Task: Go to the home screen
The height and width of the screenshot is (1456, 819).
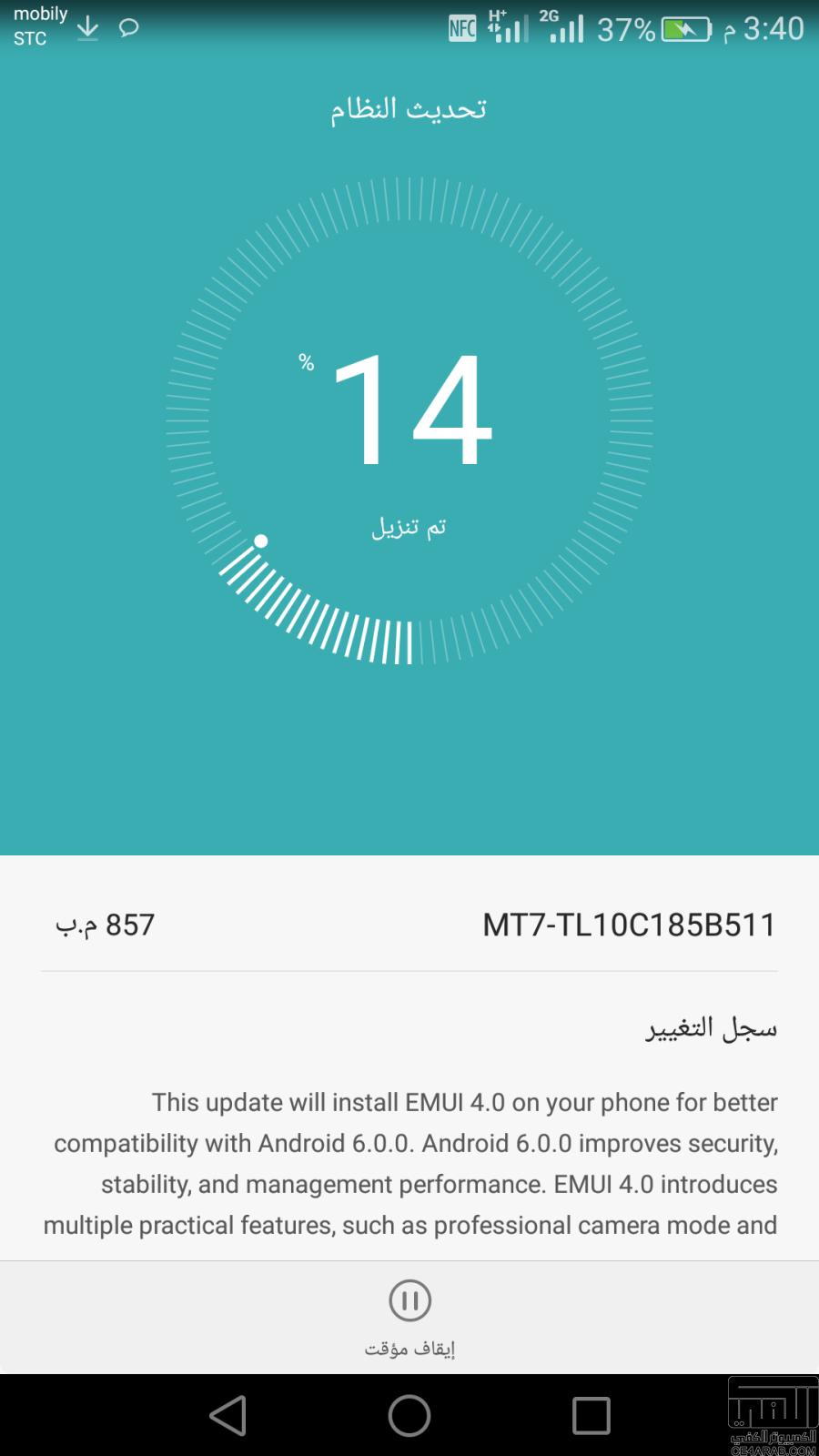Action: tap(409, 1416)
